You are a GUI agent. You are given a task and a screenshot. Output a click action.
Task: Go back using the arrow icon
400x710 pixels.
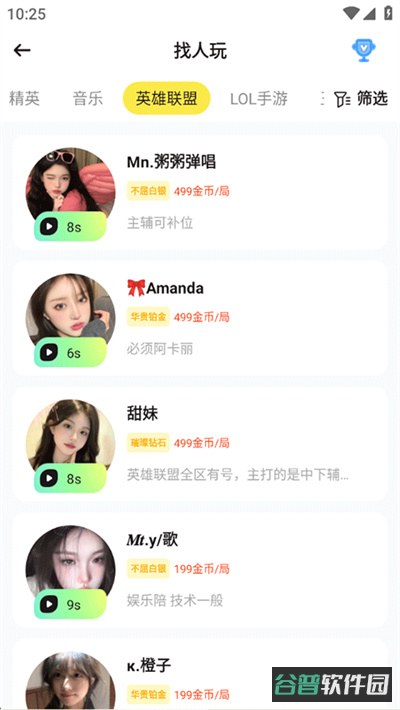coord(22,50)
